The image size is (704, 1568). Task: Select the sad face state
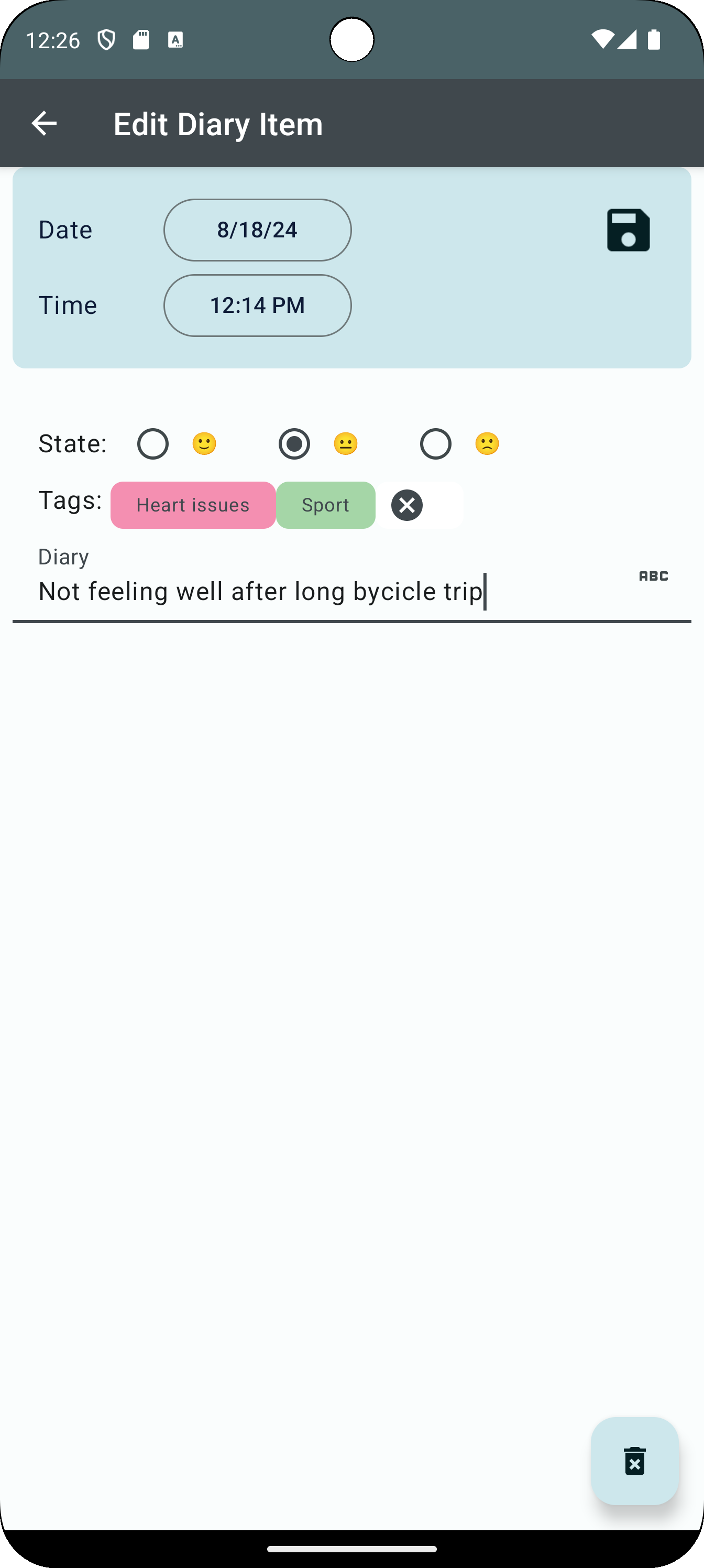[436, 444]
